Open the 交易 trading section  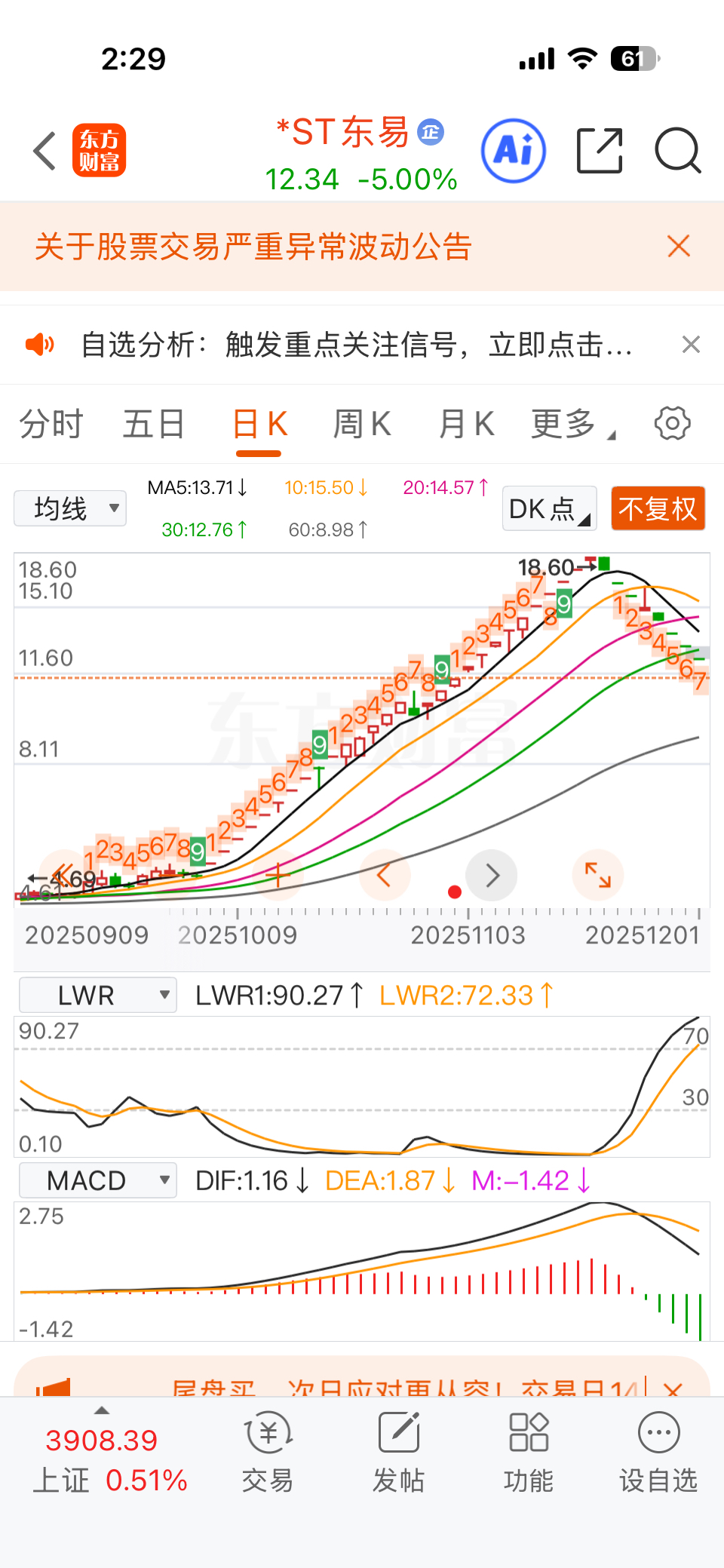[268, 1452]
